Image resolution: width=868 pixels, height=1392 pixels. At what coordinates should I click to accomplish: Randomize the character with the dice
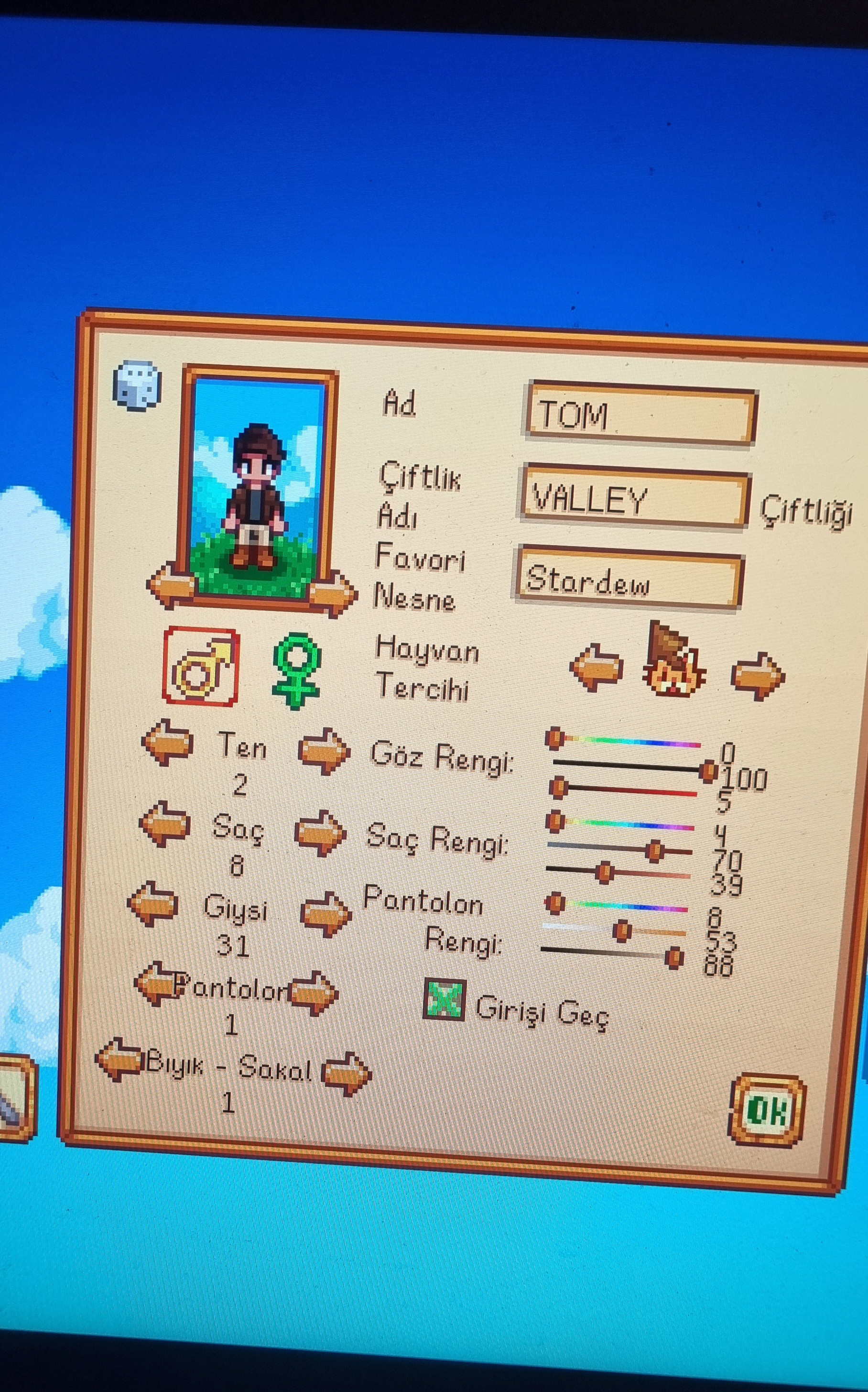pos(137,385)
